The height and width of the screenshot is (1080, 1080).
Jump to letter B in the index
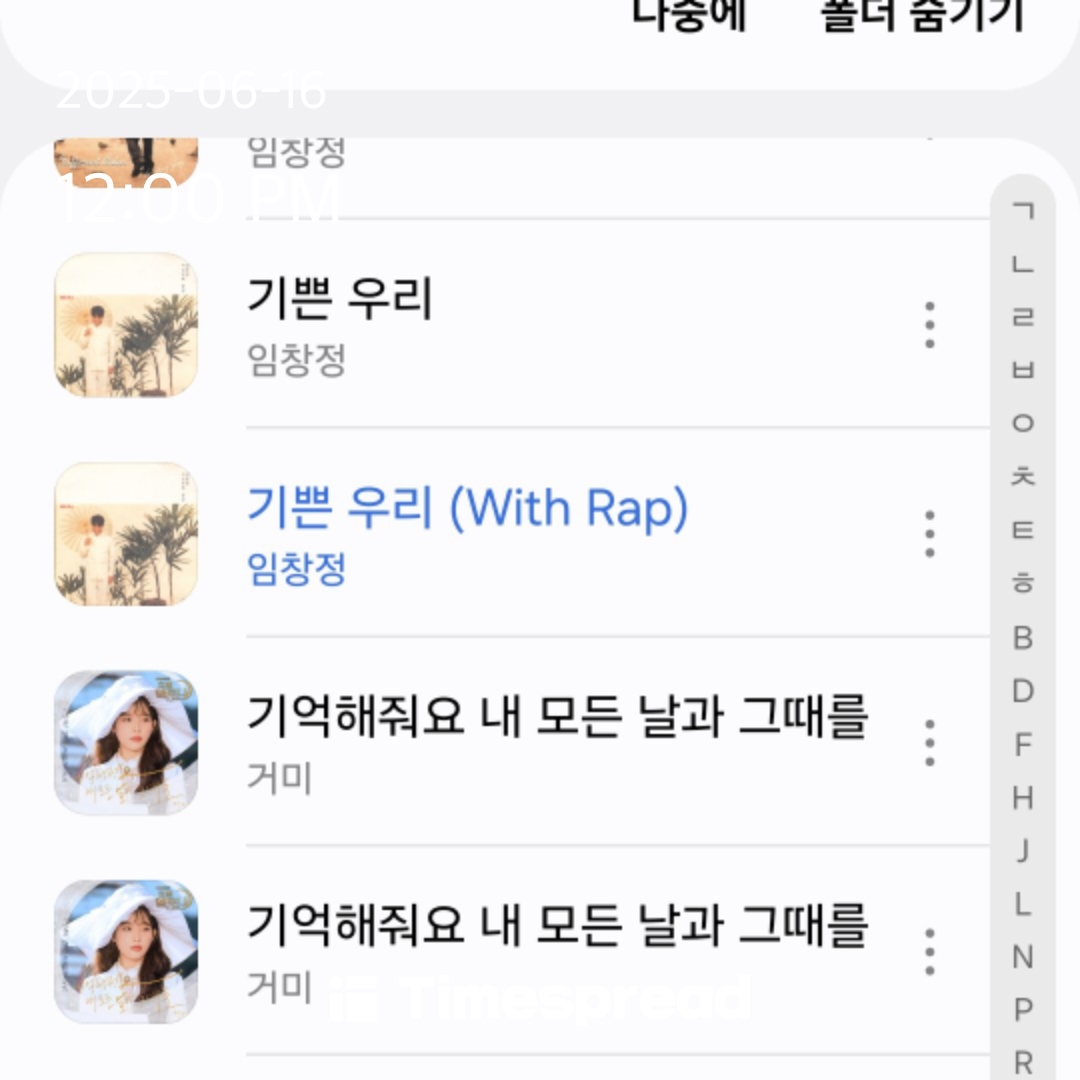tap(1022, 637)
